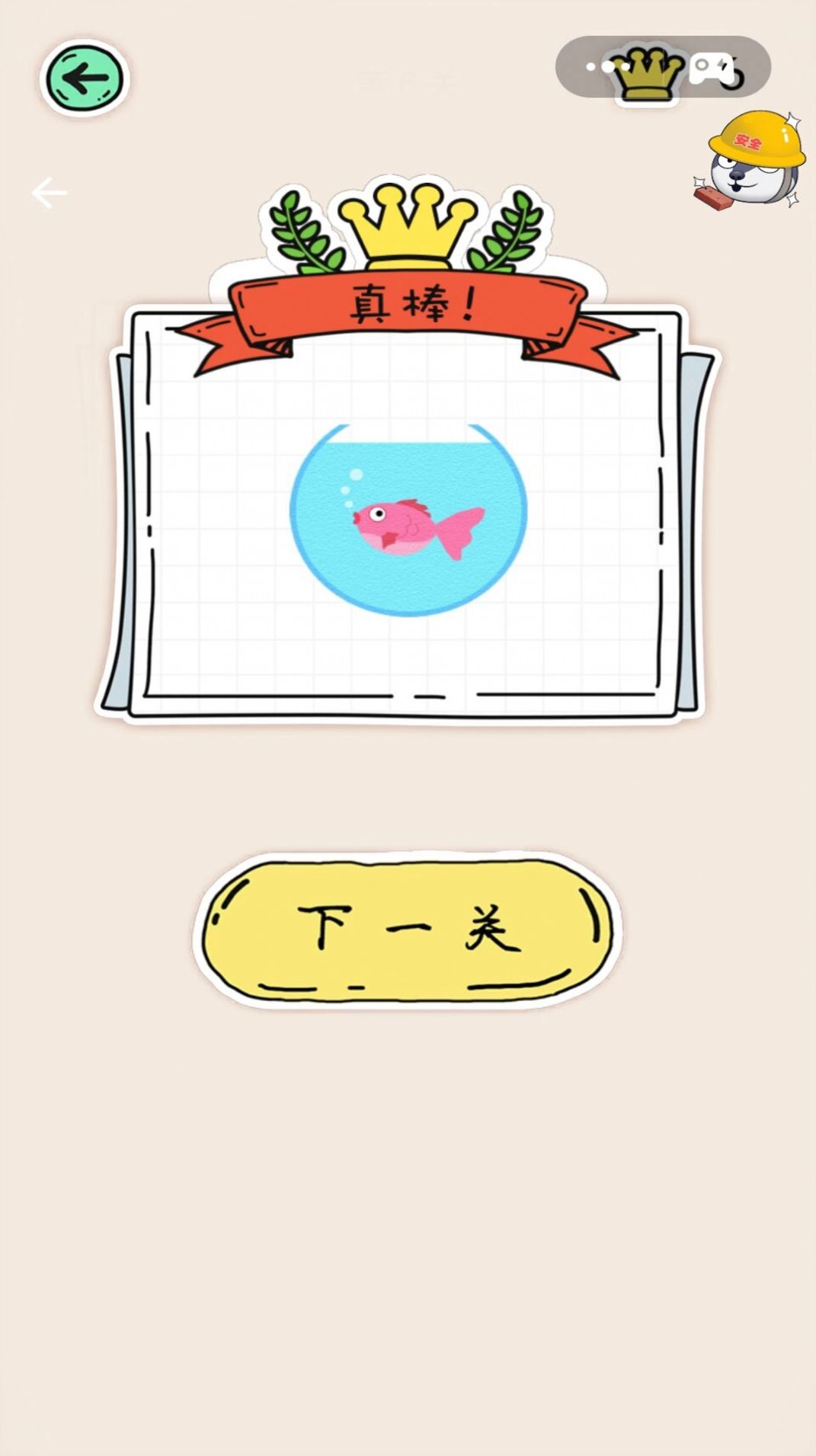Go to the next level (下一关)
Viewport: 816px width, 1456px height.
(407, 930)
